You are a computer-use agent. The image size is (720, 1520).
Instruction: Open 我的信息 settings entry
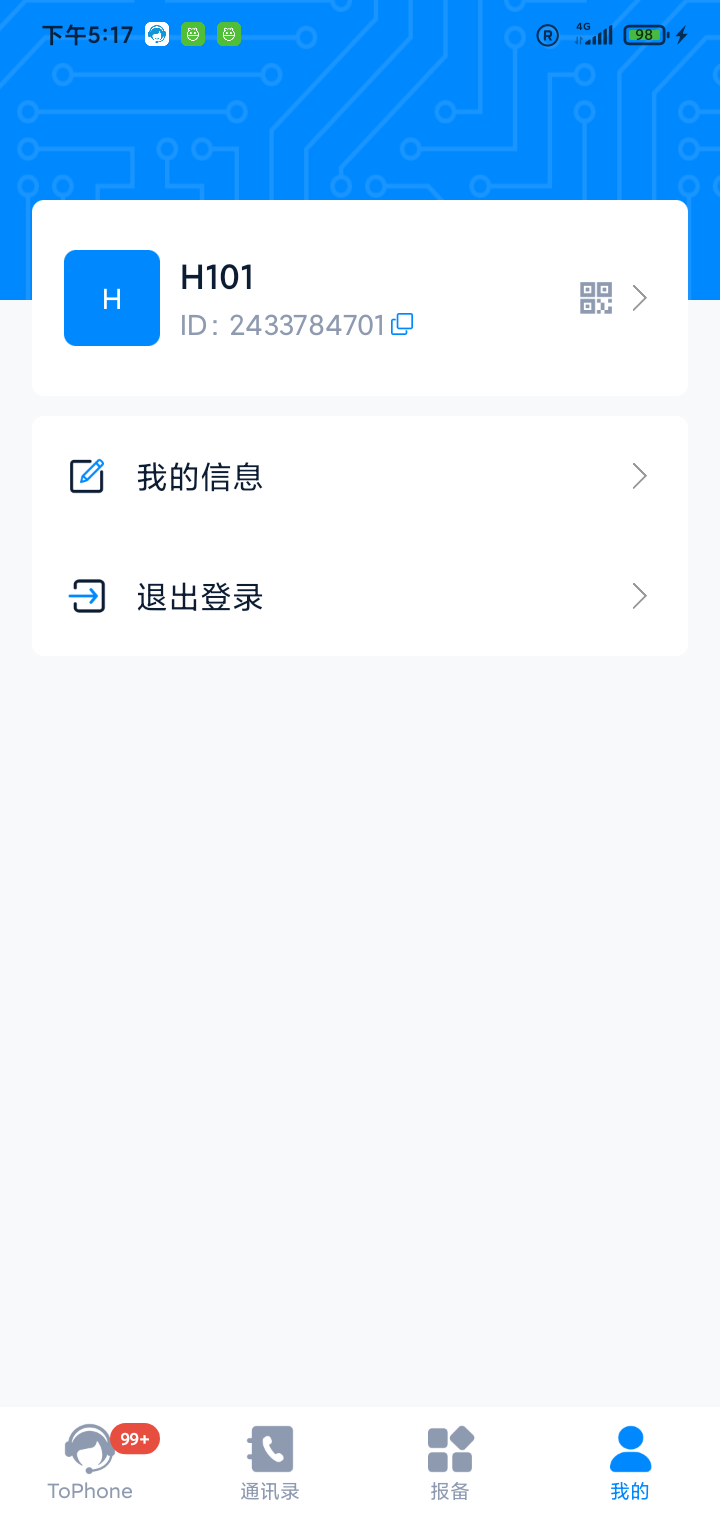199,476
